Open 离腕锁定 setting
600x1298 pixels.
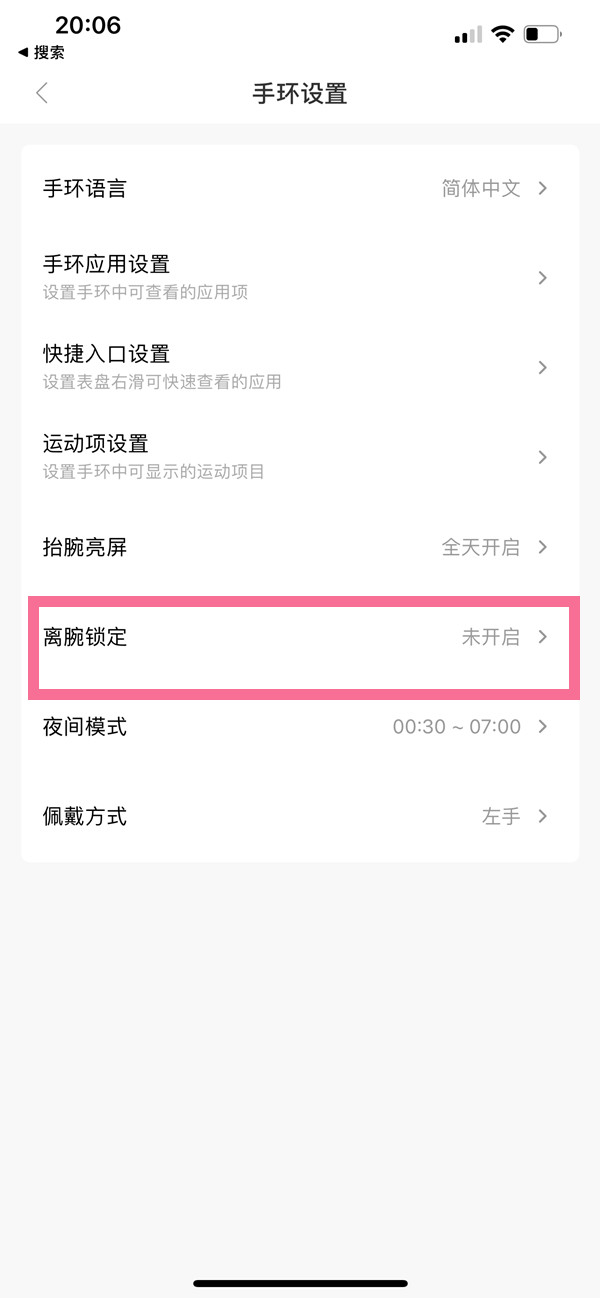coord(300,637)
